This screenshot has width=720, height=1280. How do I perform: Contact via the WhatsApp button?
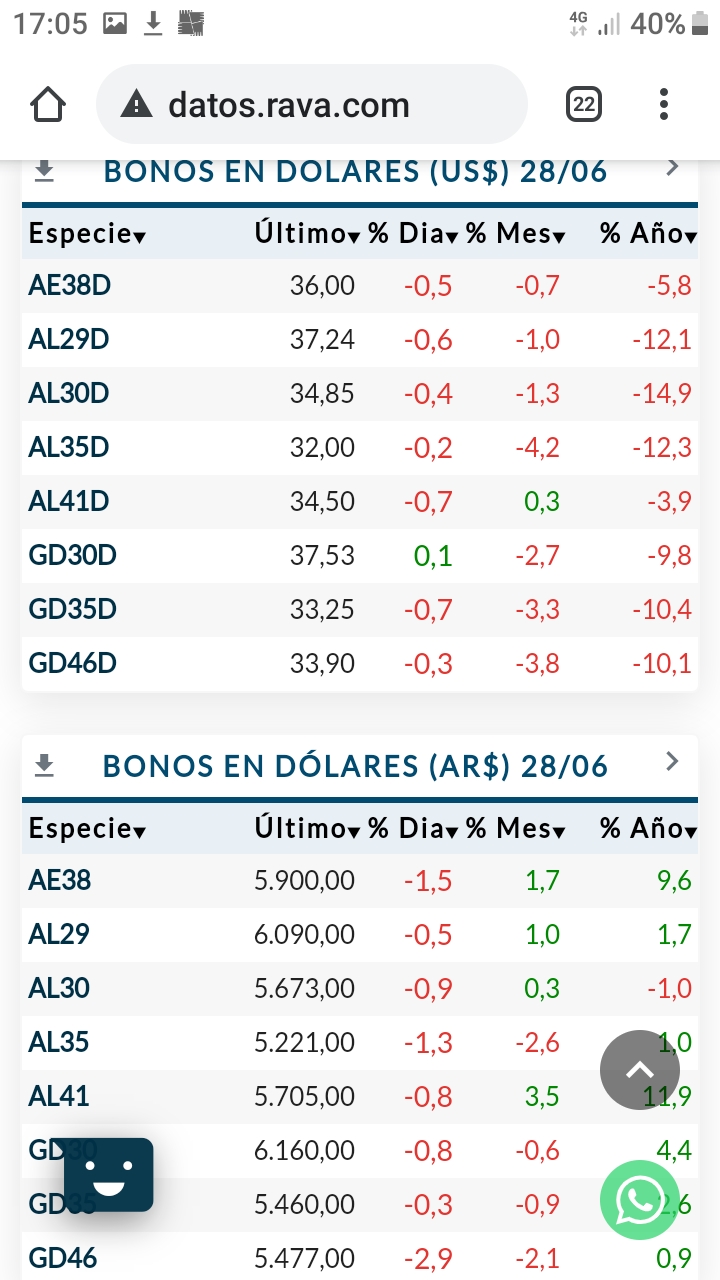point(640,1199)
